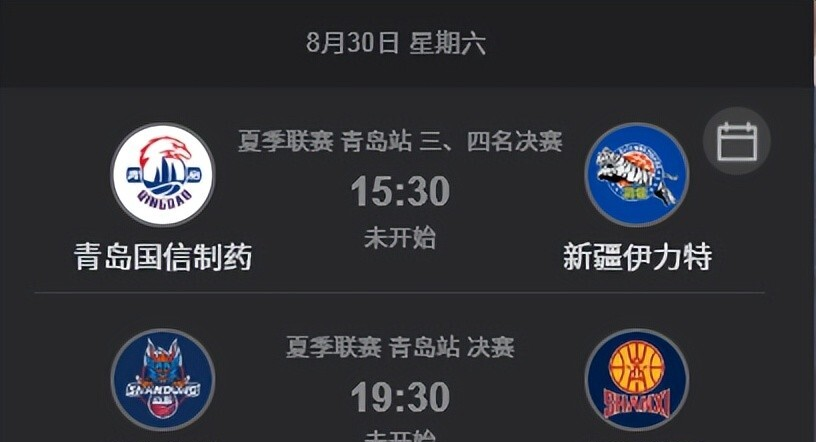Viewport: 816px width, 442px height.
Task: Open the calendar icon button
Action: click(x=737, y=141)
